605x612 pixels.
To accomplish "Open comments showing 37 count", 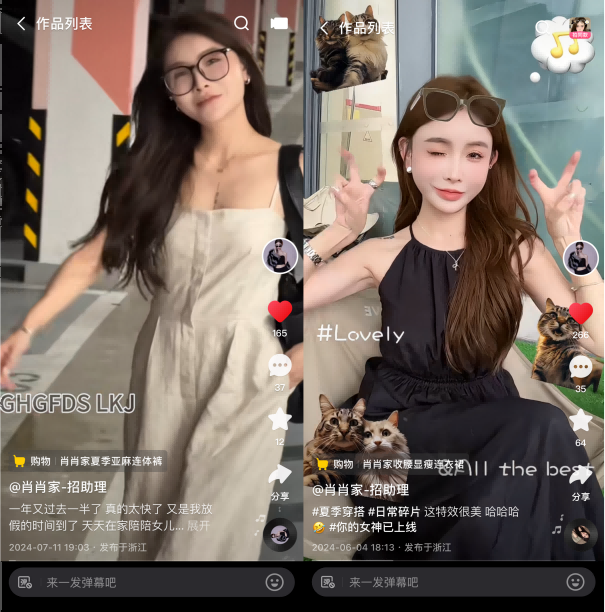I will [280, 366].
